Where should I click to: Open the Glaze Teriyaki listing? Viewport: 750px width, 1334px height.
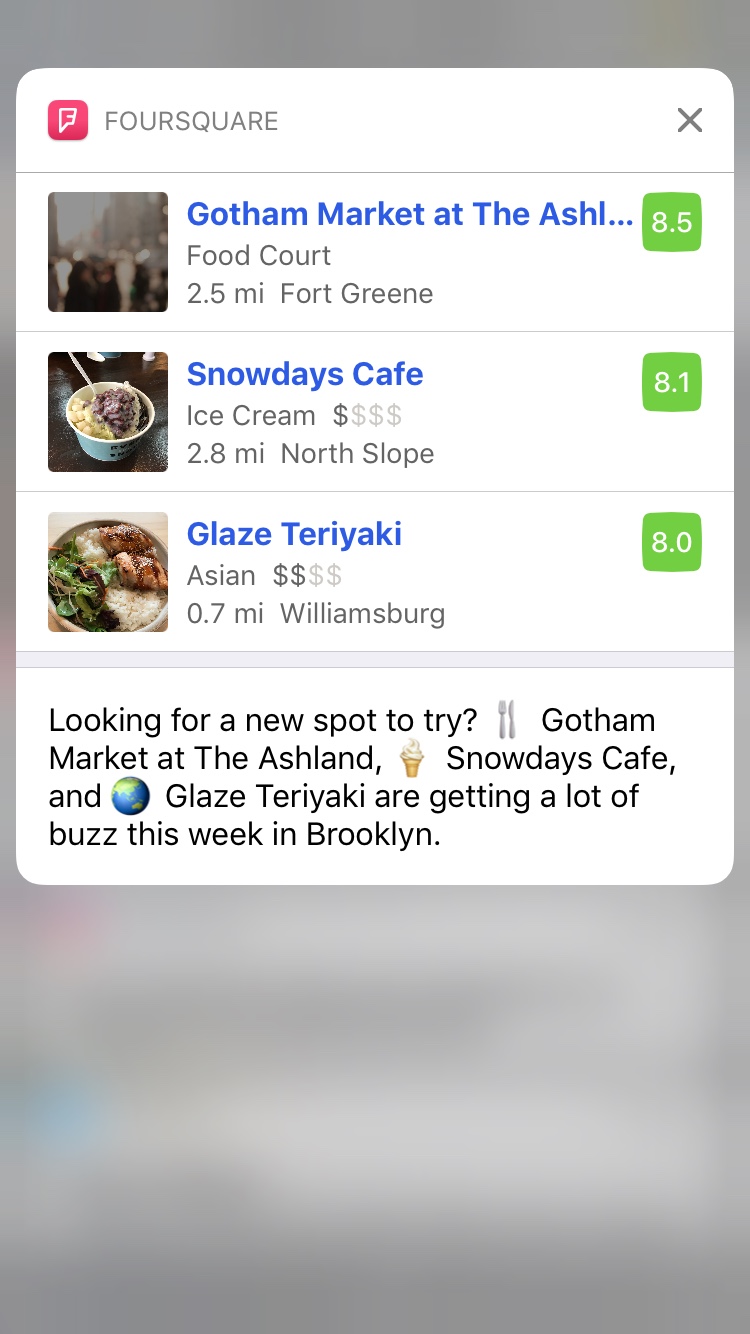click(x=293, y=534)
